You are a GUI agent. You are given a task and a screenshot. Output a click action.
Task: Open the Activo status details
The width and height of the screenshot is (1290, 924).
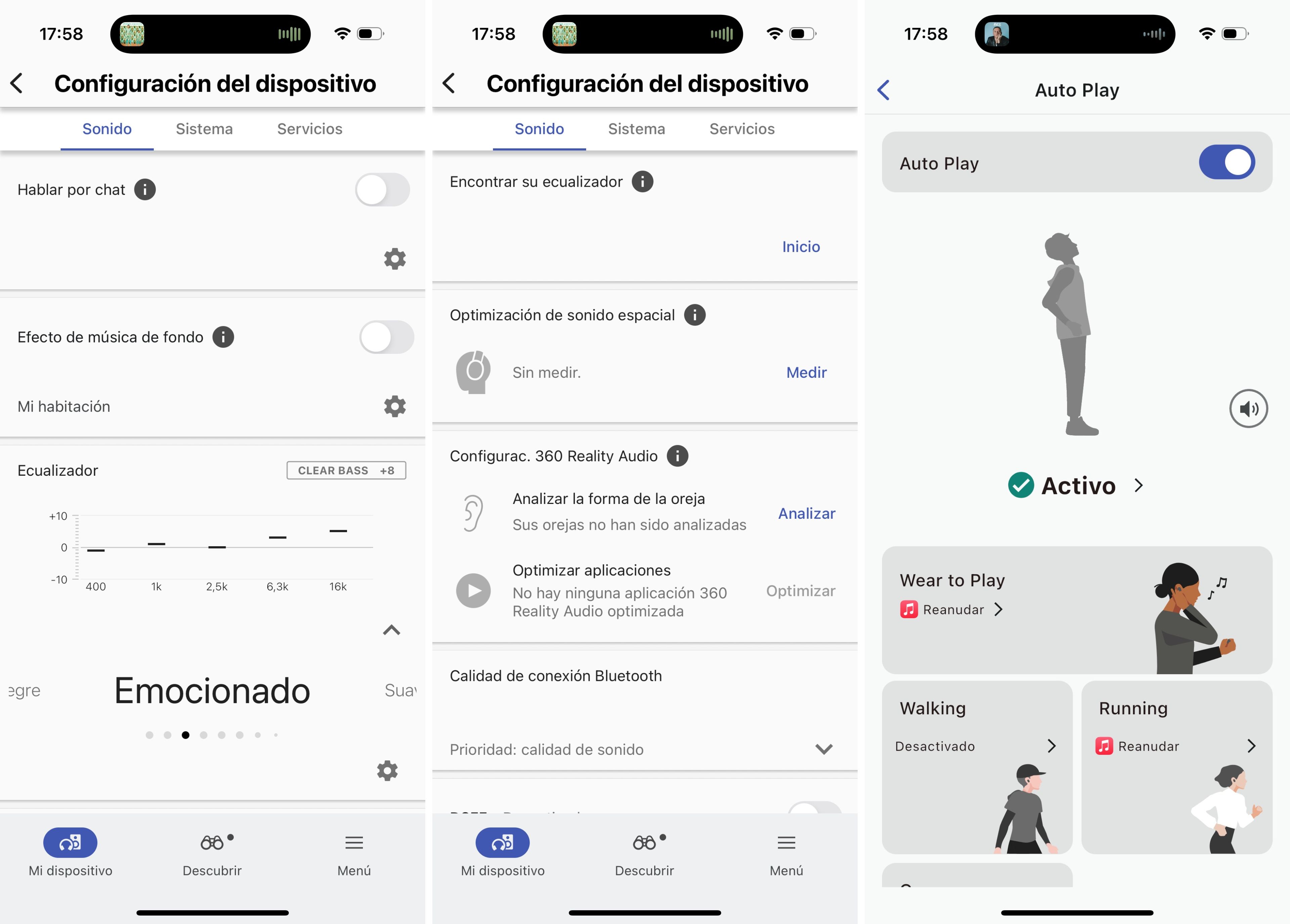coord(1077,486)
